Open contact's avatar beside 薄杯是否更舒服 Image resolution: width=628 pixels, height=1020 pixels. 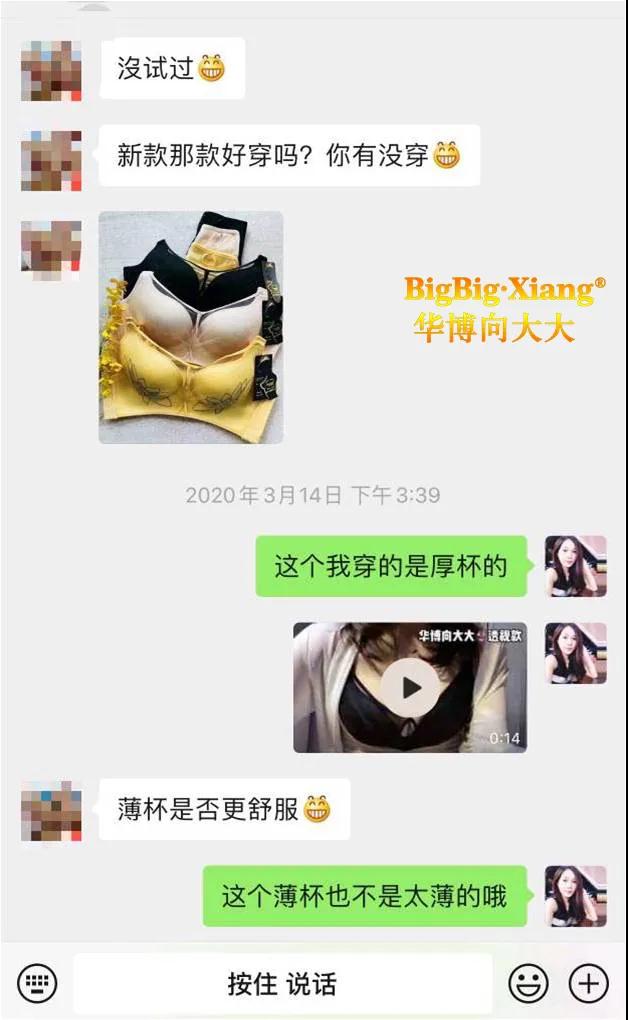pos(51,811)
